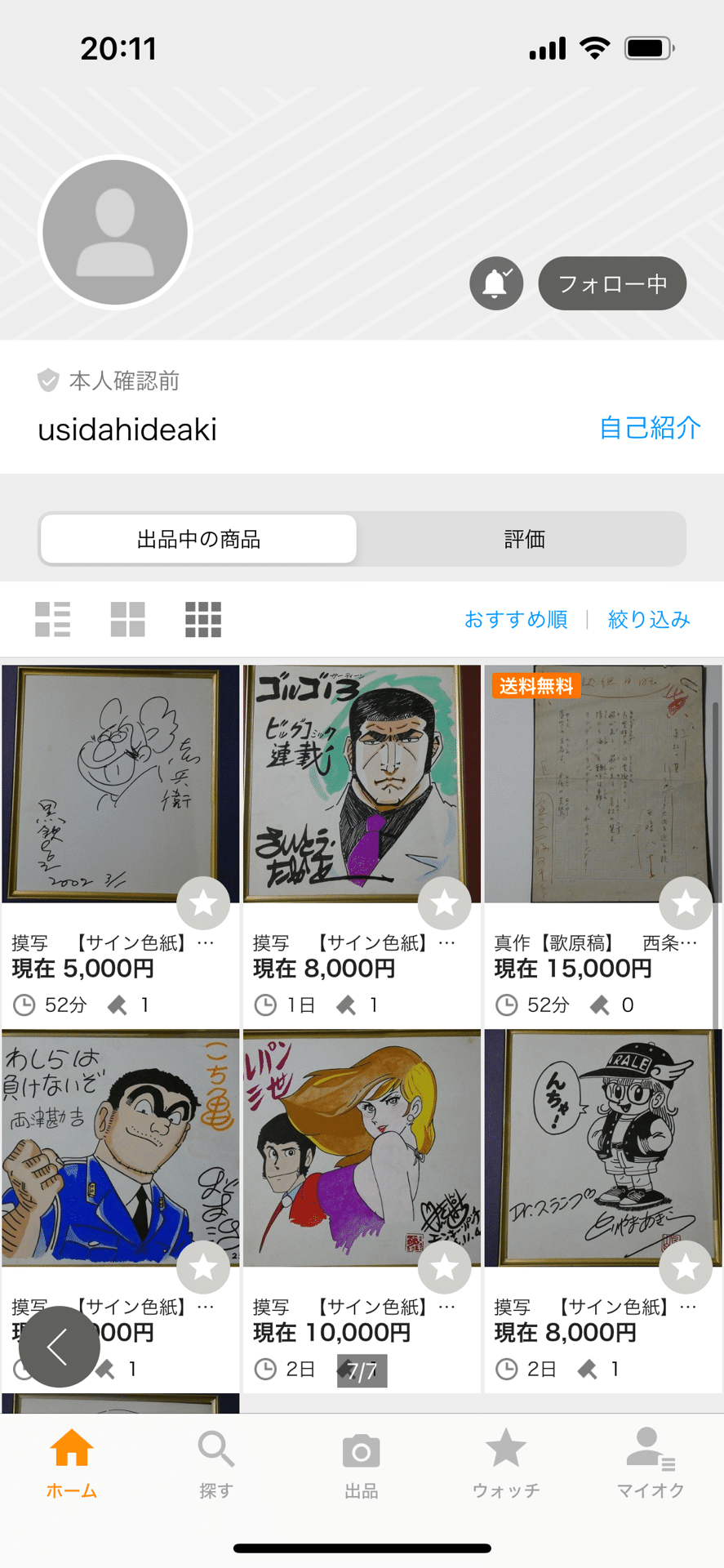The width and height of the screenshot is (724, 1568).
Task: Switch to the 評価 ratings tab
Action: click(525, 539)
